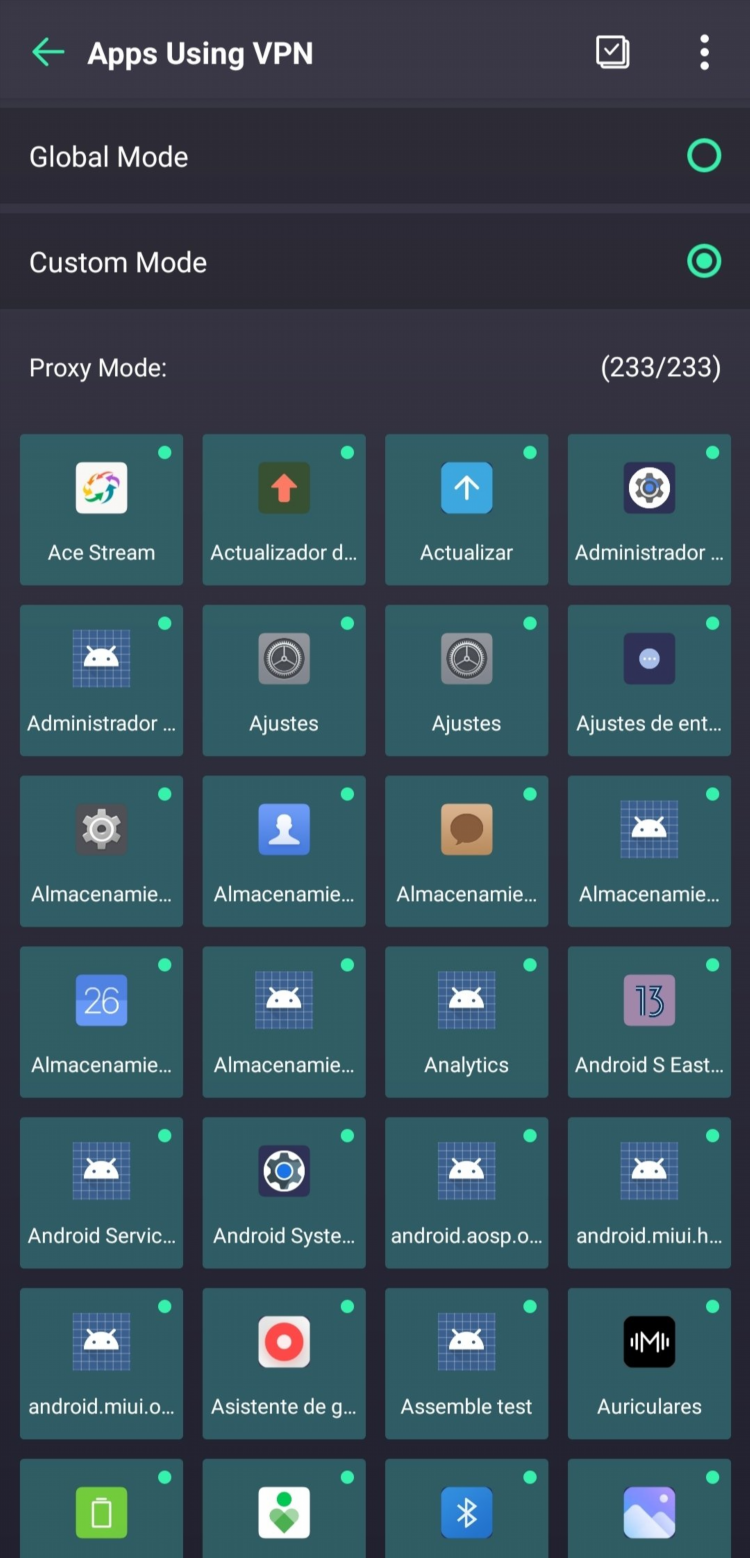Toggle VPN for Auriculares

point(649,1364)
